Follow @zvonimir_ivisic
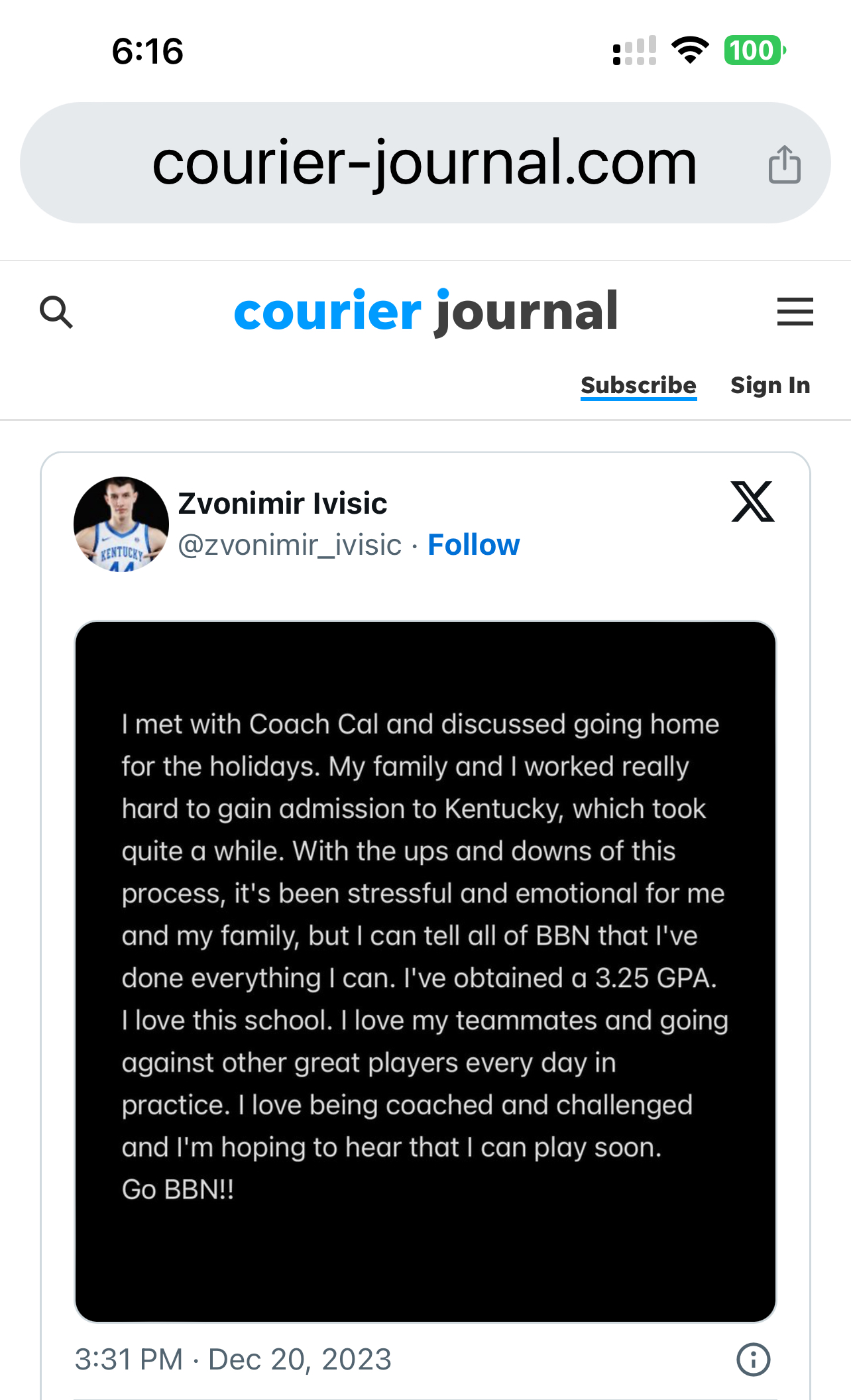Viewport: 851px width, 1400px height. [x=473, y=545]
